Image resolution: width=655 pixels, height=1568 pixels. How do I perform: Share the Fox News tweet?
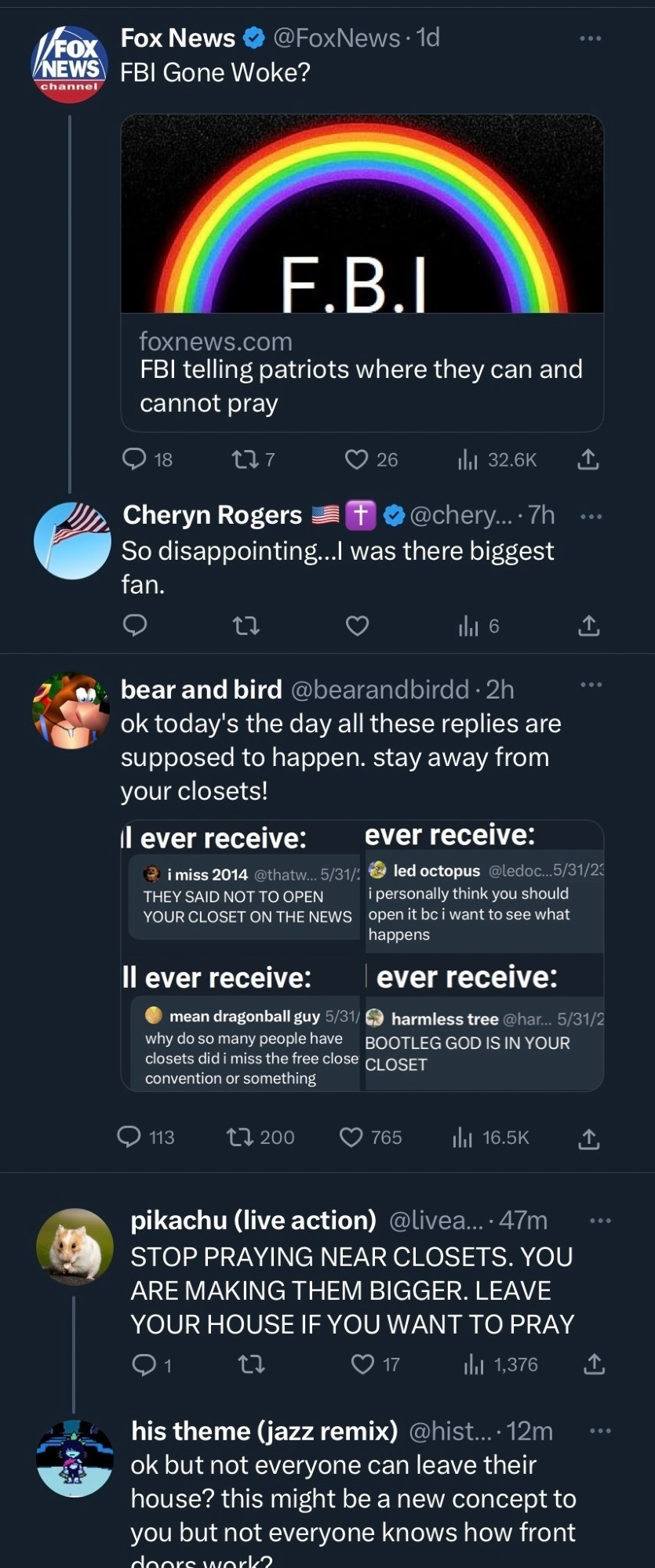tap(588, 460)
